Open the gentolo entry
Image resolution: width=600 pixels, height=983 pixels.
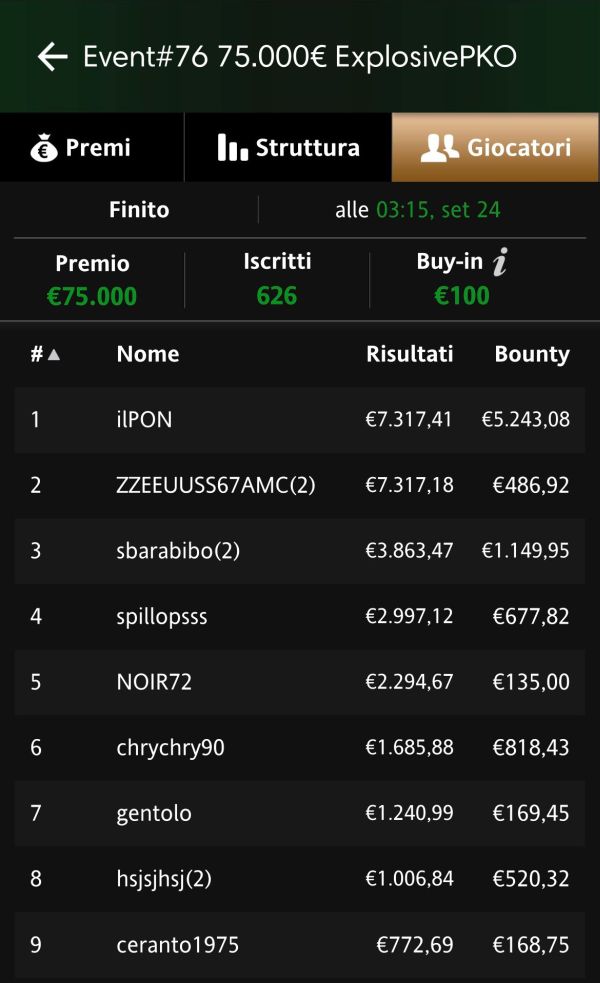click(x=300, y=813)
